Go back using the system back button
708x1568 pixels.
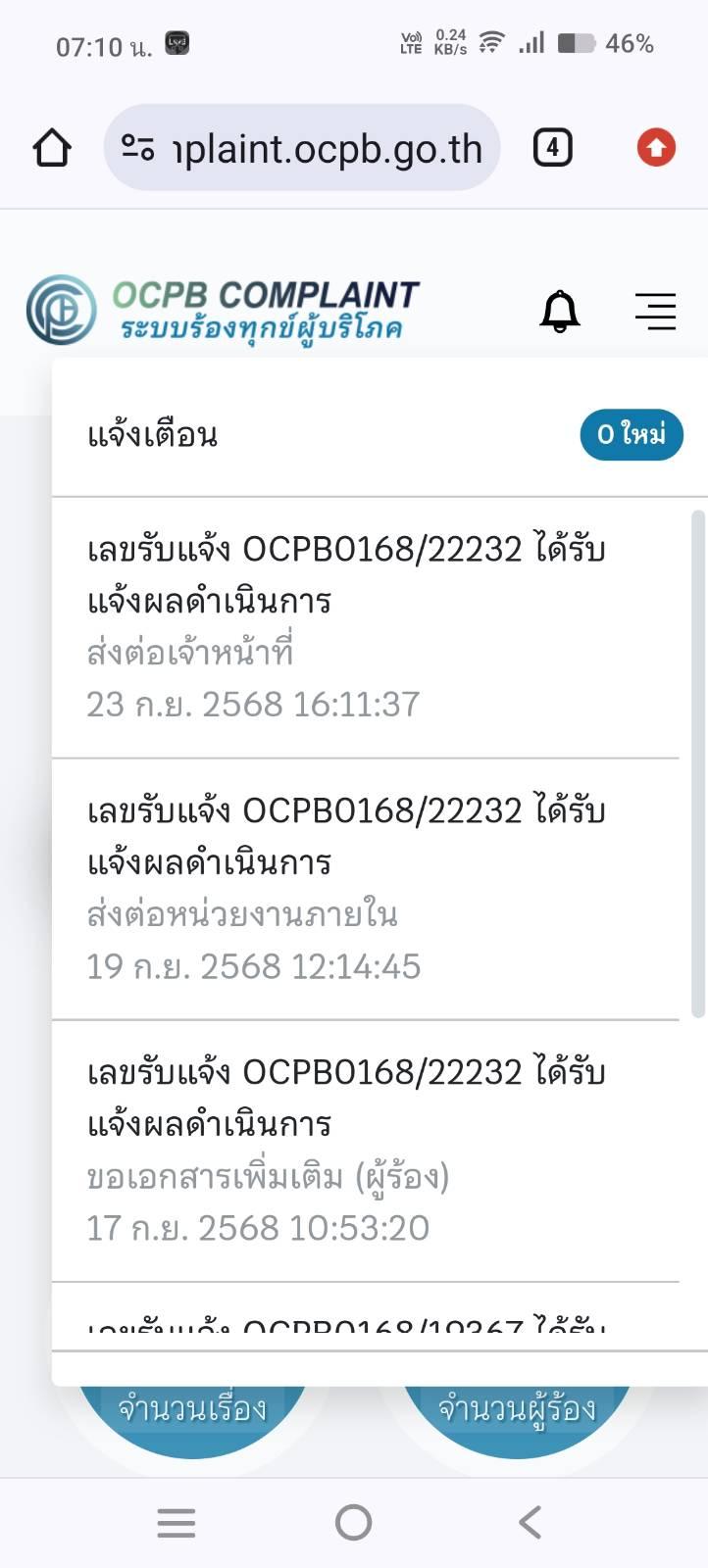[531, 1522]
